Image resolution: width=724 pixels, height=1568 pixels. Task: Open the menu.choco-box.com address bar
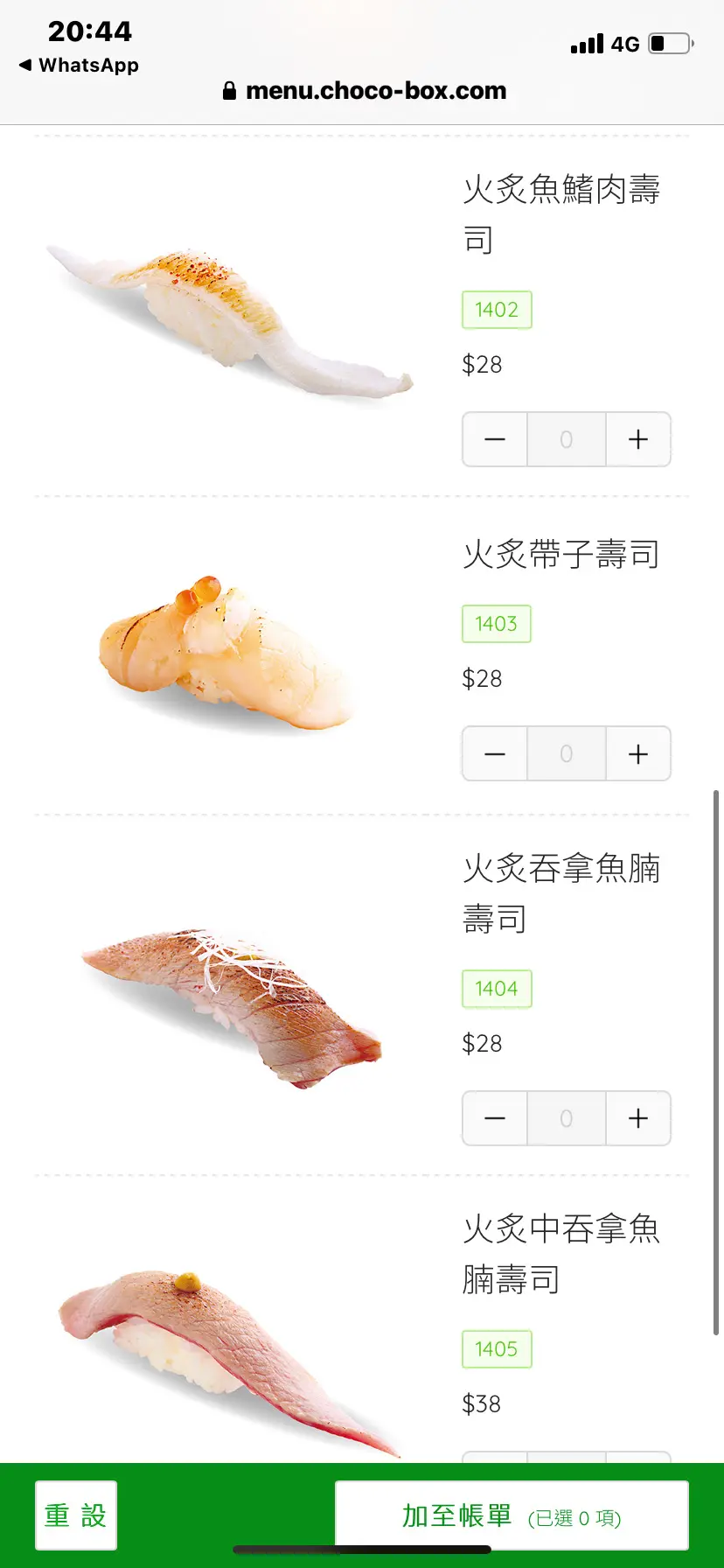[x=365, y=91]
